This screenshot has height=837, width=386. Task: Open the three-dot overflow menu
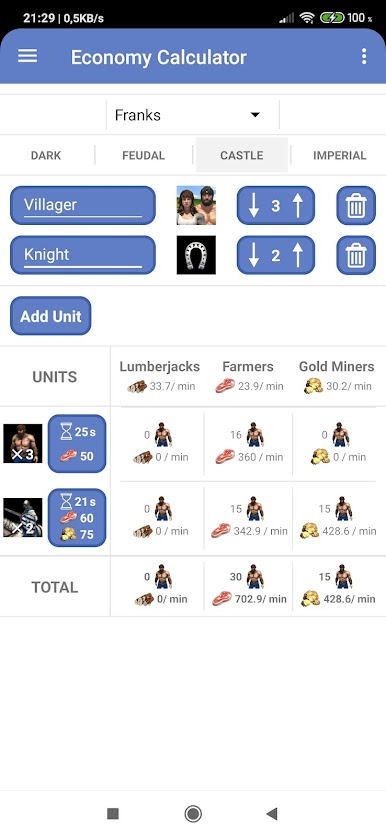364,57
